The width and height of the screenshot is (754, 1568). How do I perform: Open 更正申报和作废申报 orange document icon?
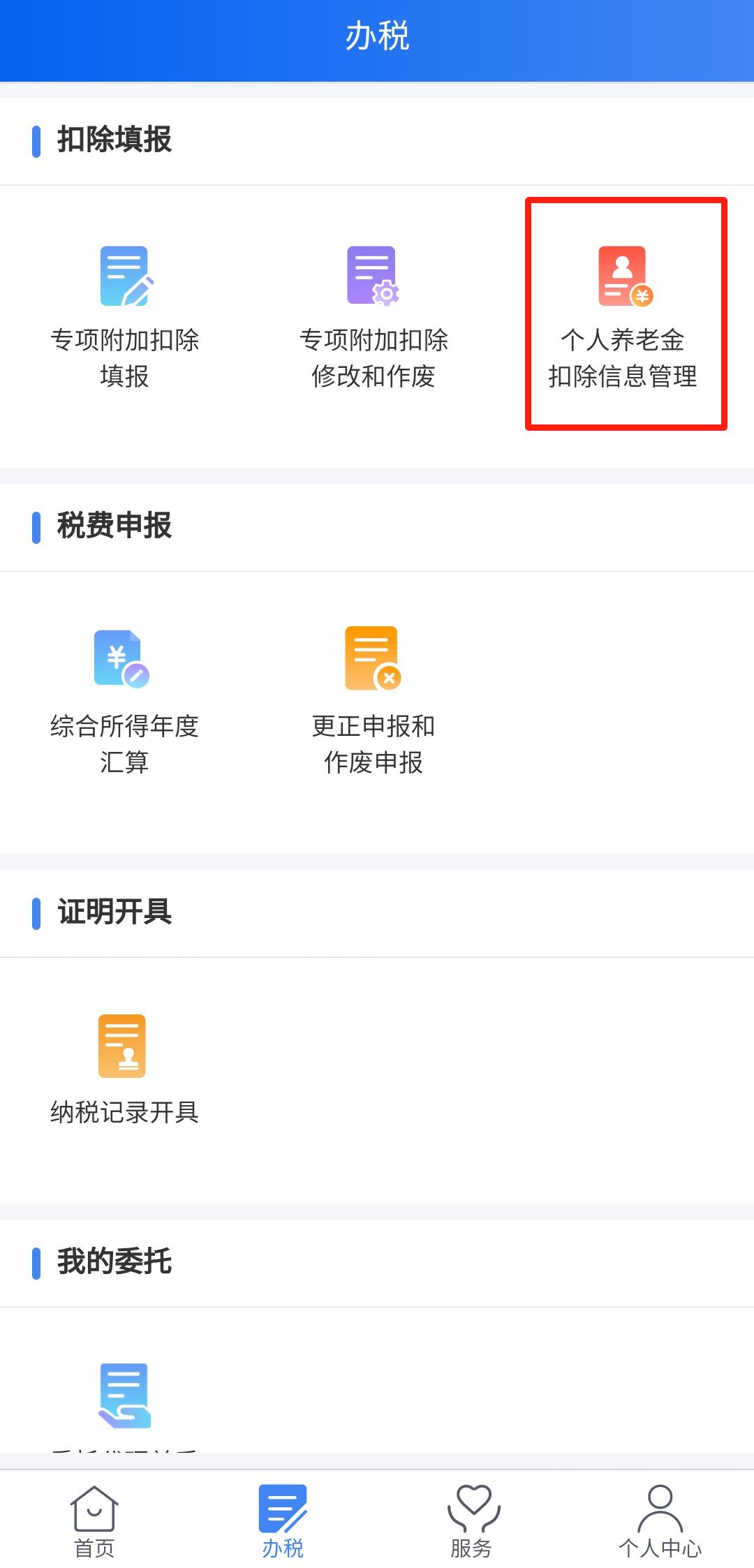(x=372, y=659)
